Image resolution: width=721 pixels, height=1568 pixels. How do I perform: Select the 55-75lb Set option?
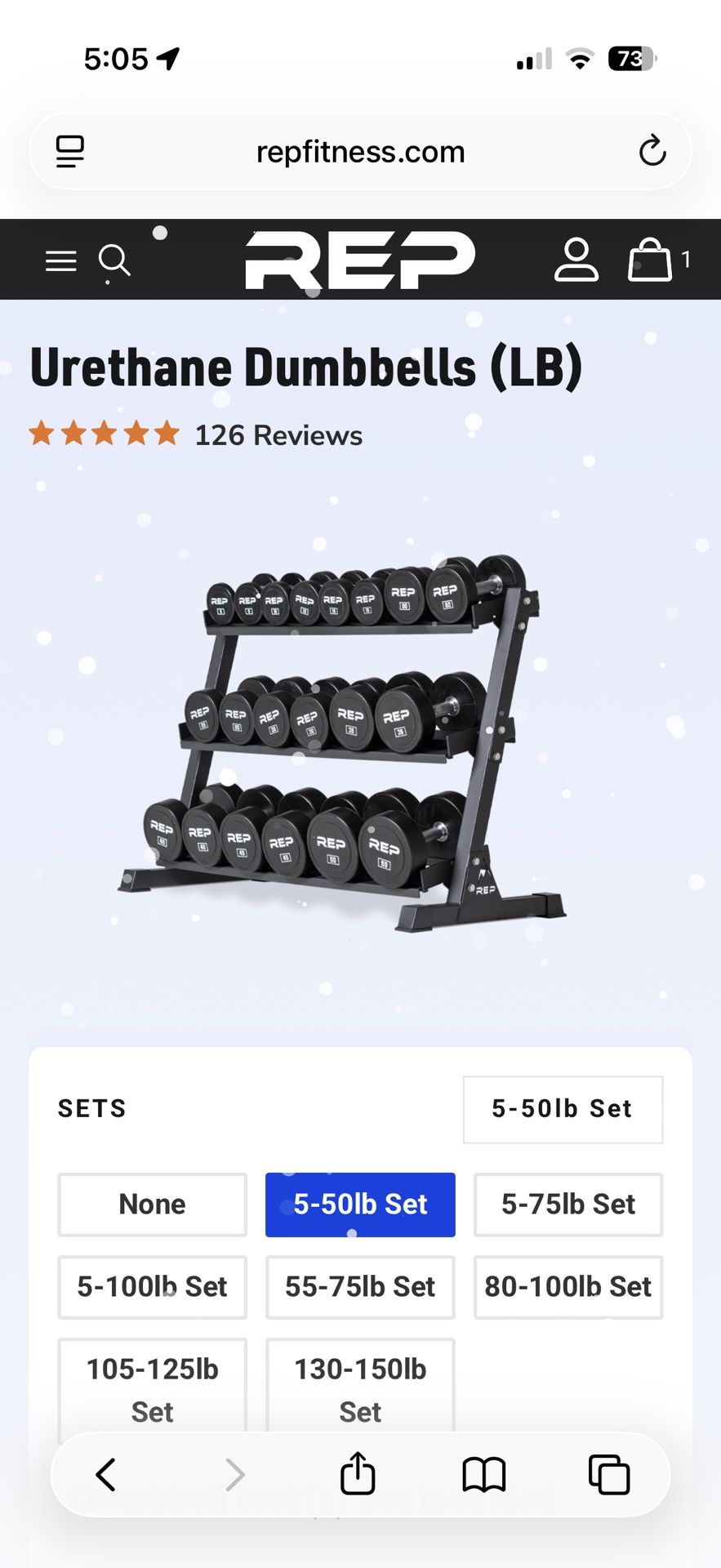pos(360,1287)
